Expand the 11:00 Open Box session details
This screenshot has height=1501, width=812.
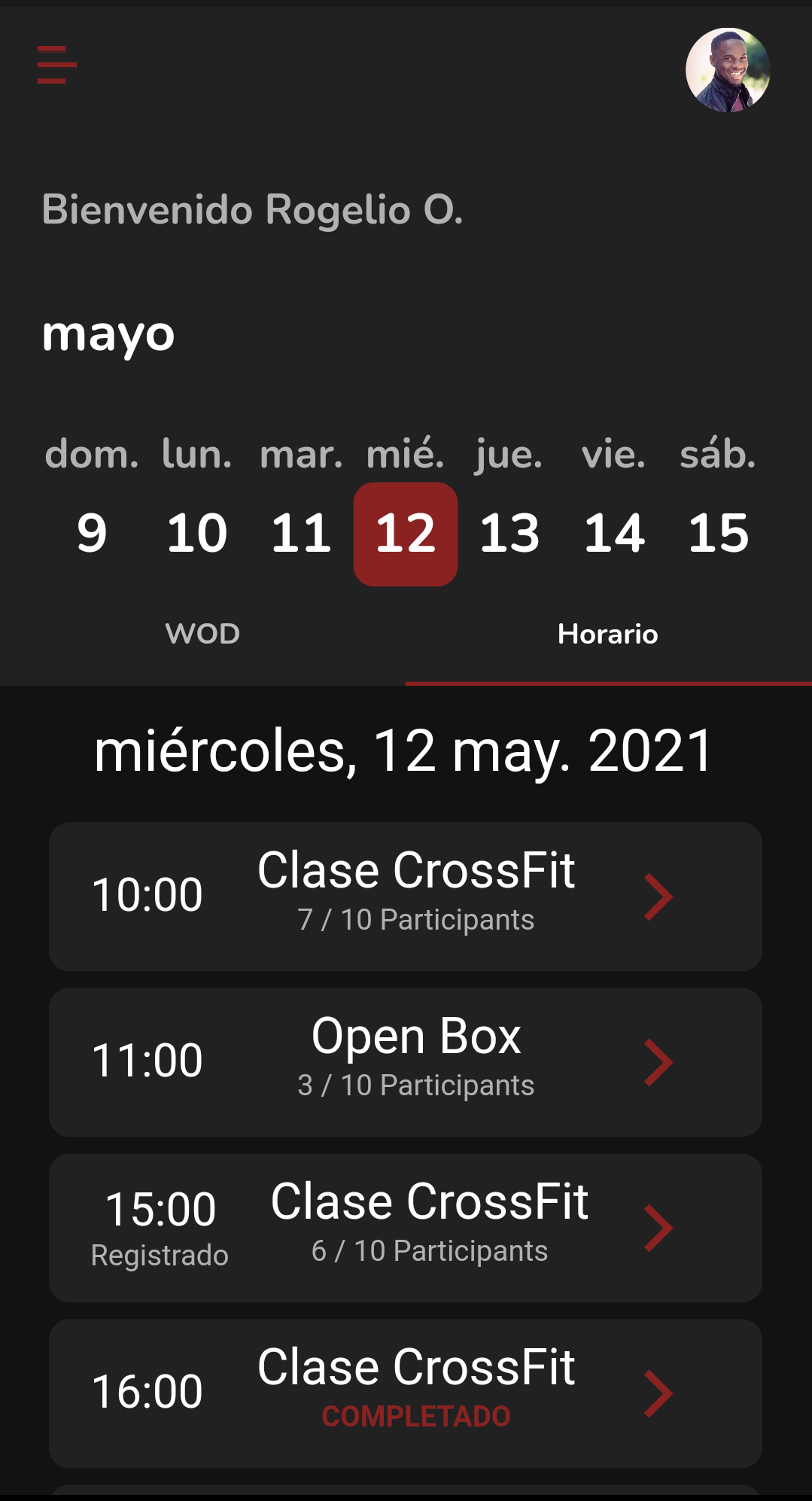[x=406, y=1061]
